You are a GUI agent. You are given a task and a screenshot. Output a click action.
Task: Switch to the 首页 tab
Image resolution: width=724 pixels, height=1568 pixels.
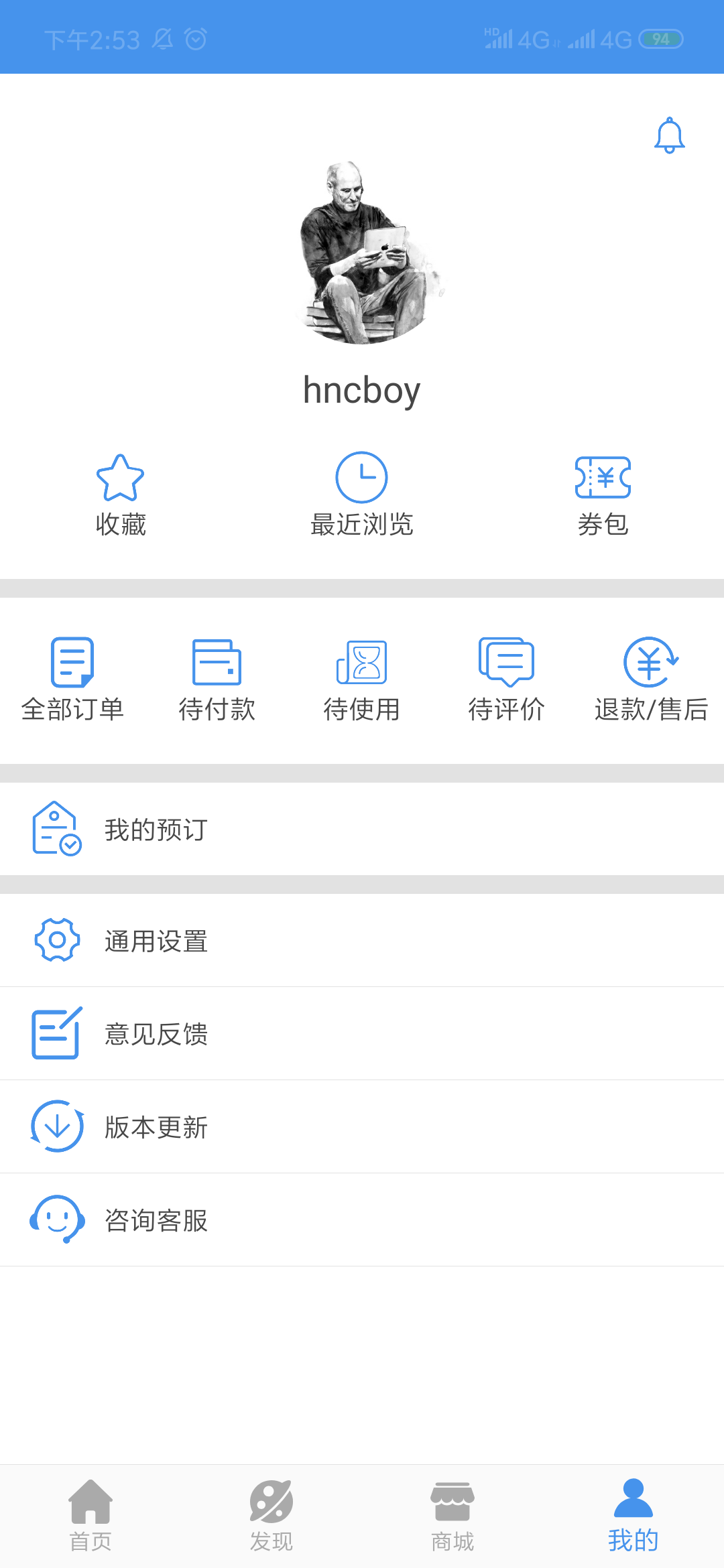click(90, 1516)
